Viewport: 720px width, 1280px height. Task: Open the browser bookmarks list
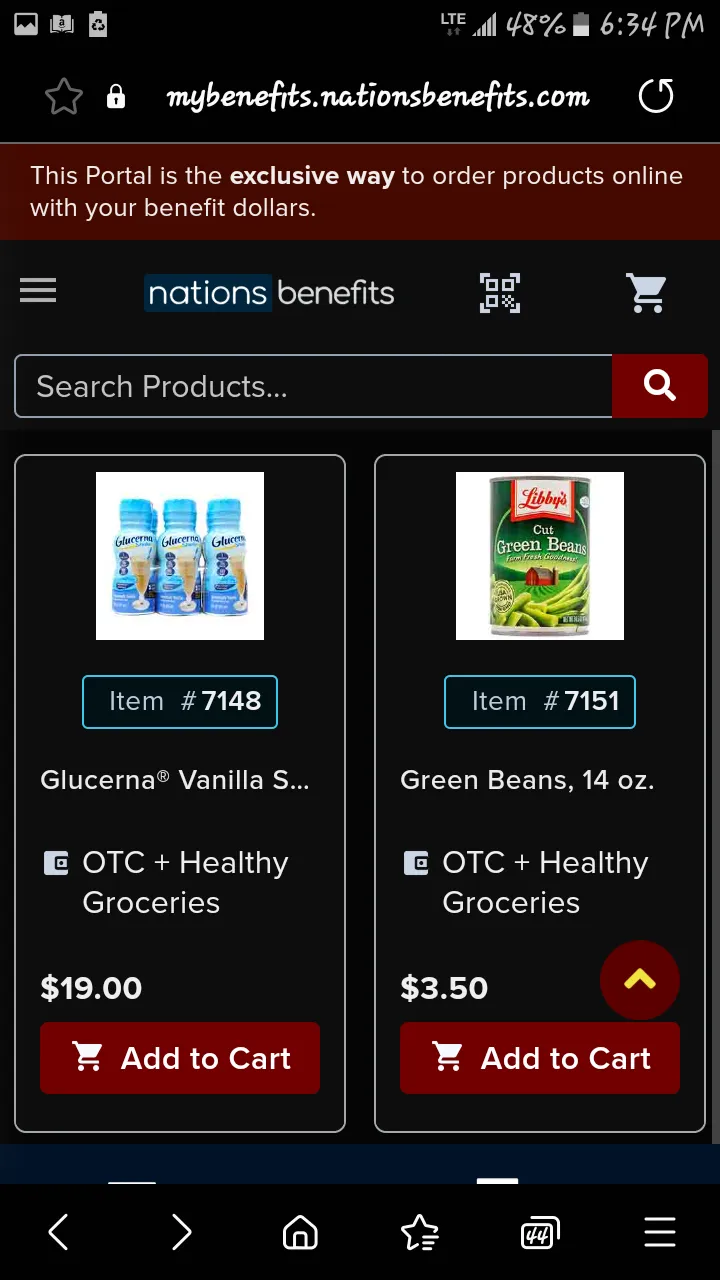420,1233
